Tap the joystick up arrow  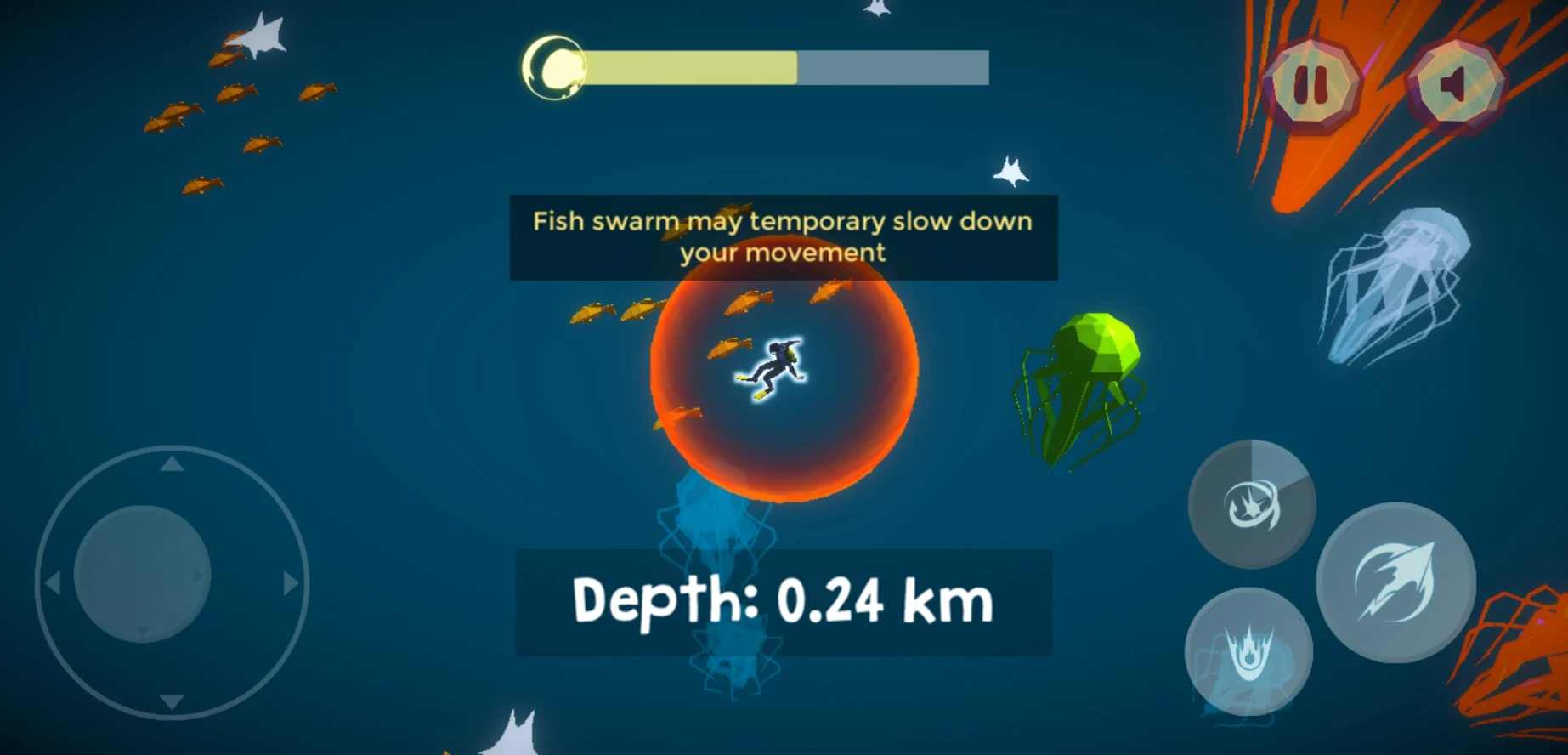[x=173, y=464]
